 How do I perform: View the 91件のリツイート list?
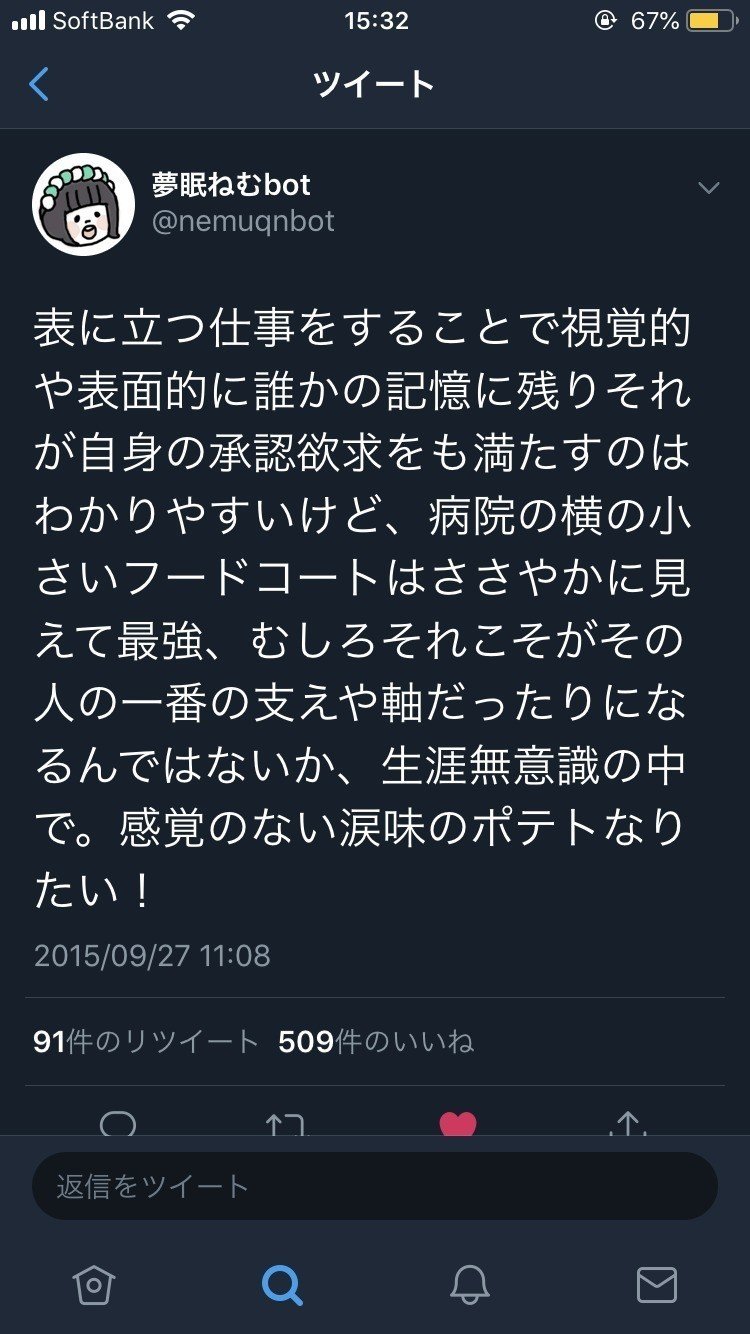(x=146, y=1042)
